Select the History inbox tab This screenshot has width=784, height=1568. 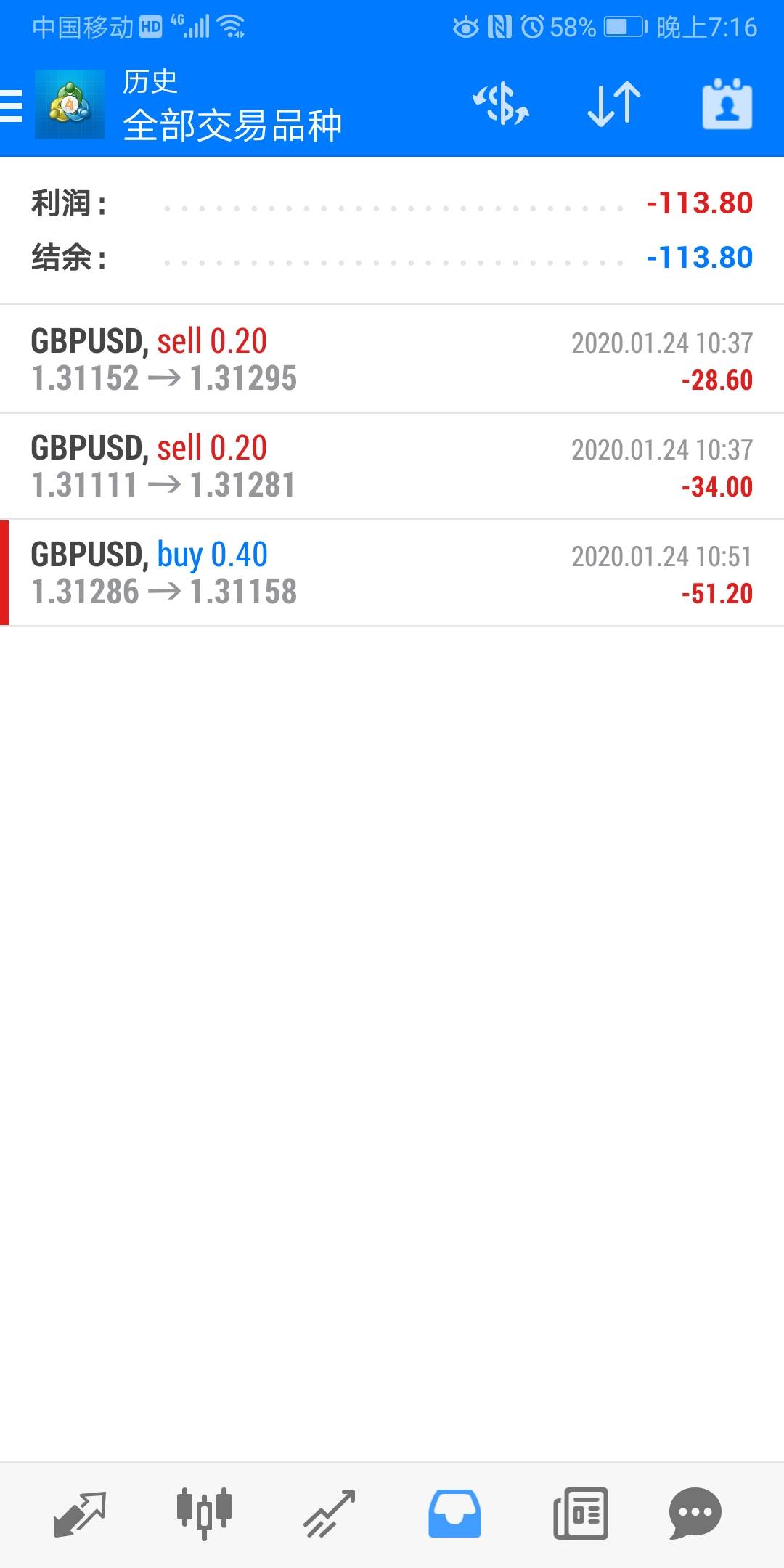tap(454, 1514)
